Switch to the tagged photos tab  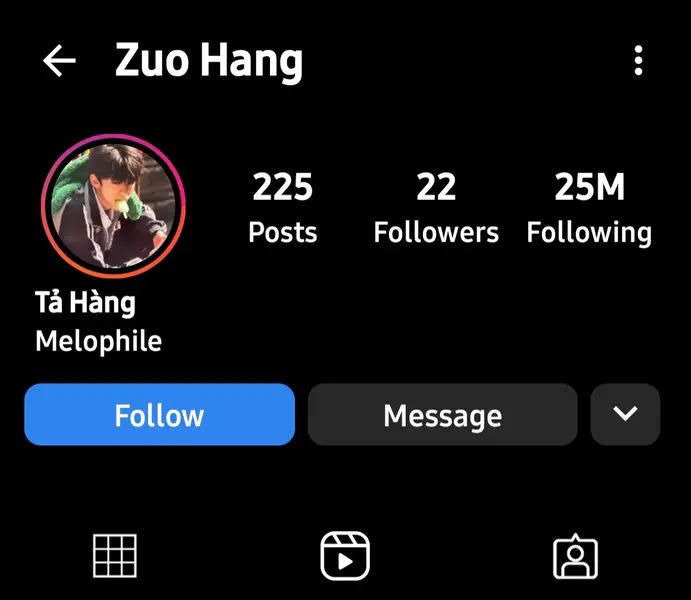(x=575, y=556)
